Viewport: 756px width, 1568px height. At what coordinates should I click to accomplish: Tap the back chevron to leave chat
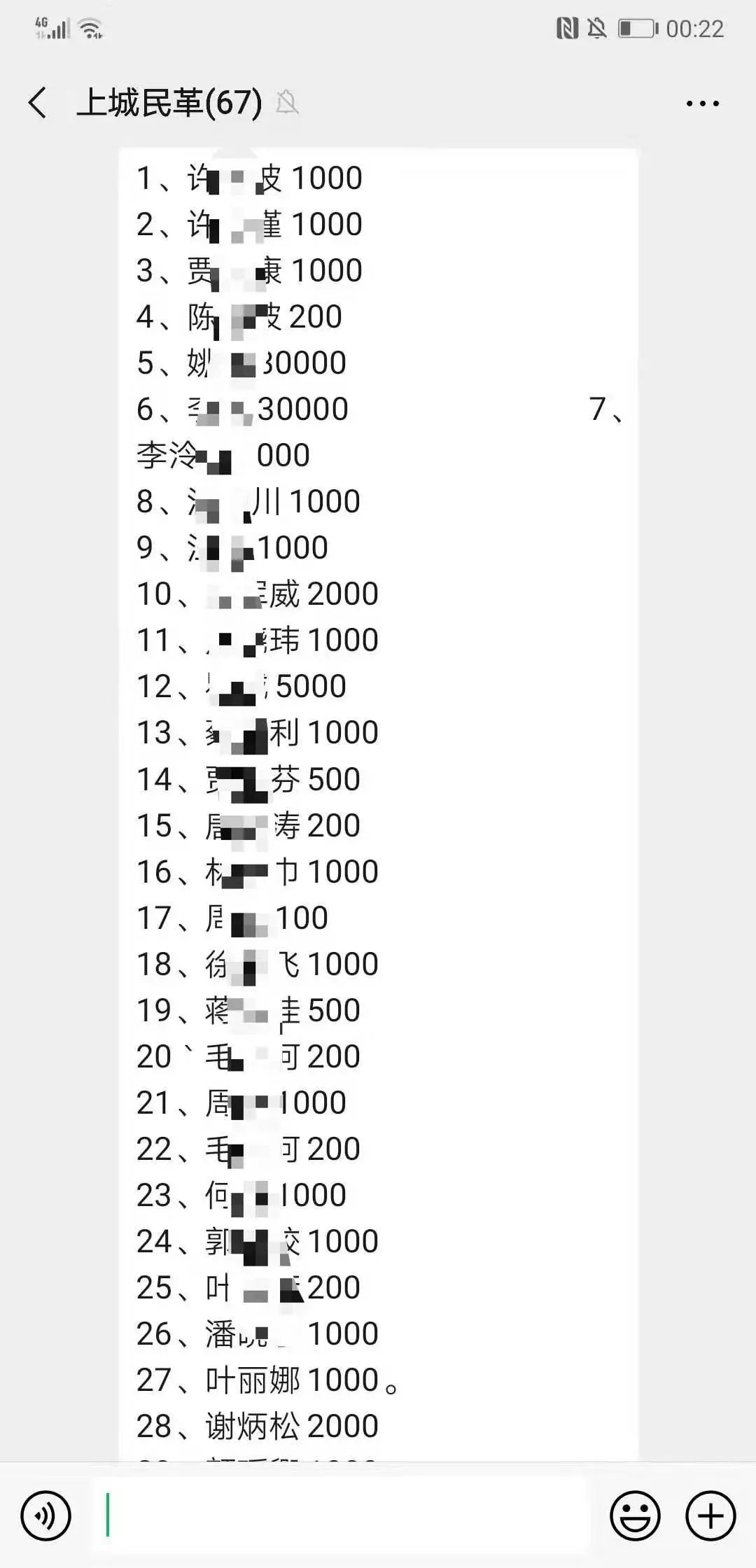36,104
